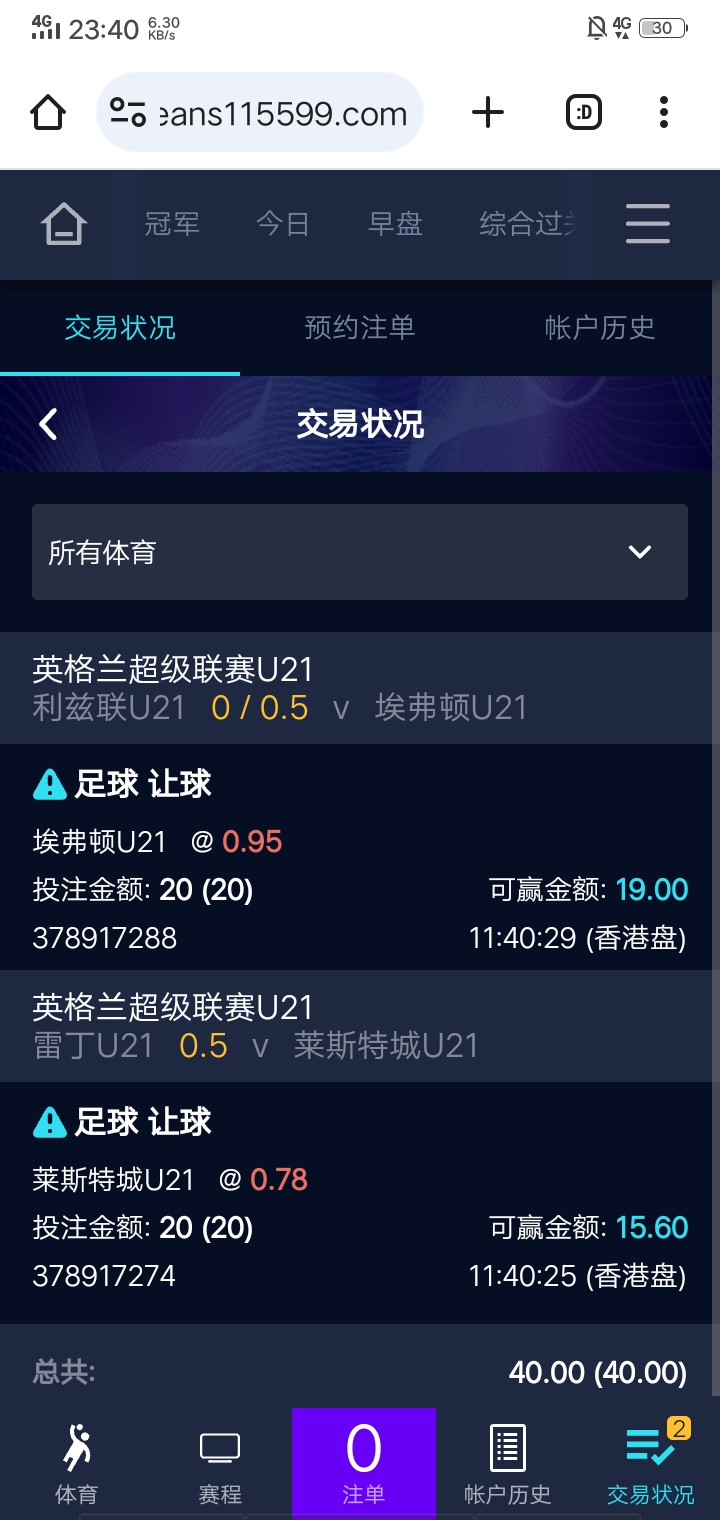The height and width of the screenshot is (1520, 720).
Task: Switch to the 早盘 section
Action: 395,224
